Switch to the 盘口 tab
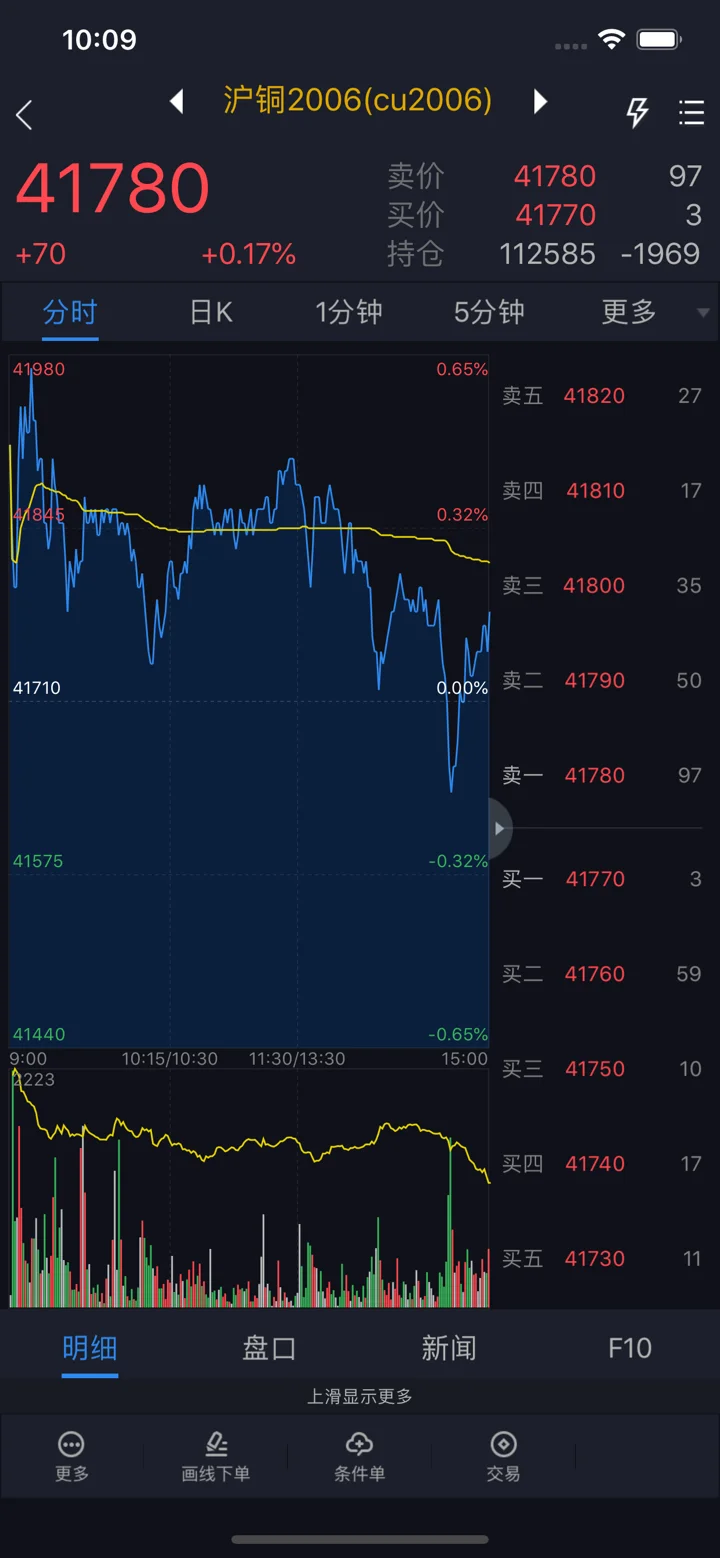 pos(269,1348)
